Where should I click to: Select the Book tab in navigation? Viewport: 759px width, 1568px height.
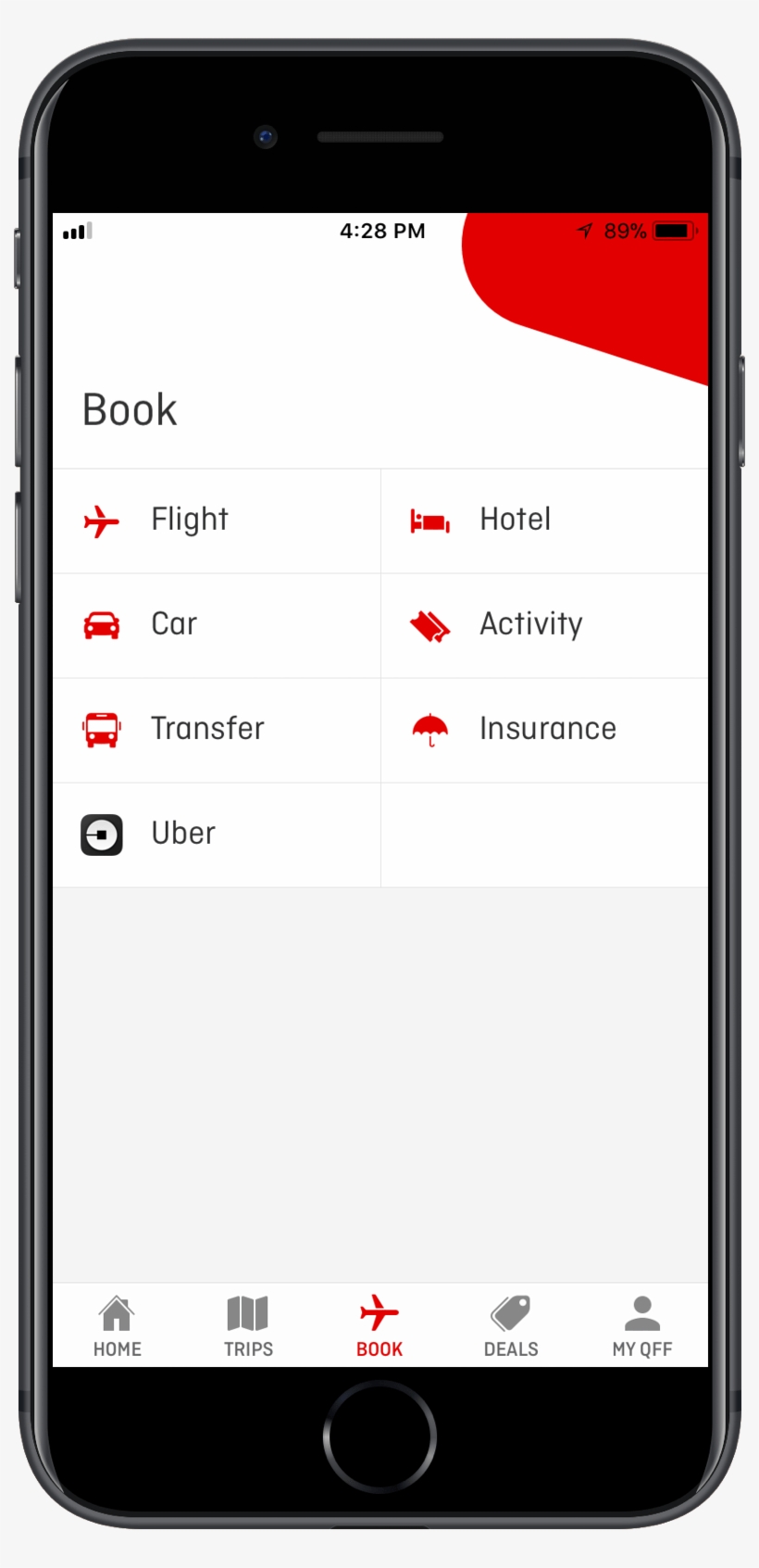[x=379, y=1324]
